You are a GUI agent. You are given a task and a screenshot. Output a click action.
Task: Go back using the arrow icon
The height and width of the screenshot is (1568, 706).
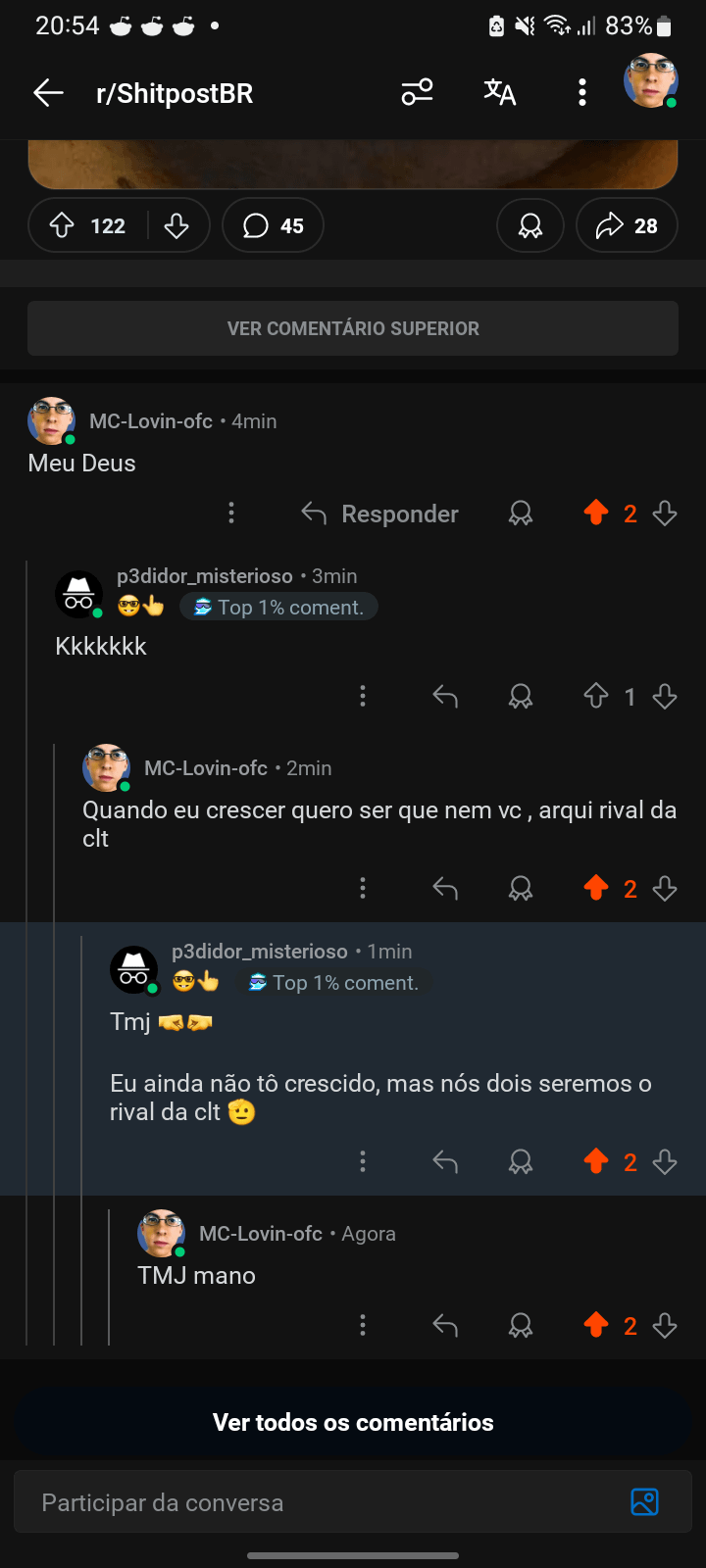48,93
